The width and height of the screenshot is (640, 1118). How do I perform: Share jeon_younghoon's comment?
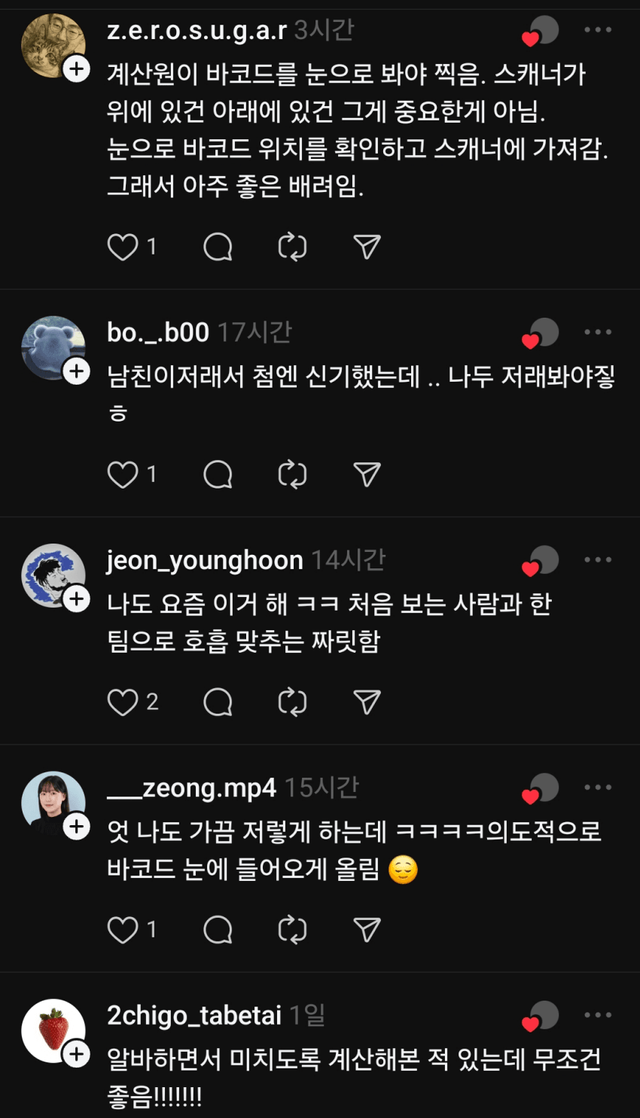(x=367, y=702)
